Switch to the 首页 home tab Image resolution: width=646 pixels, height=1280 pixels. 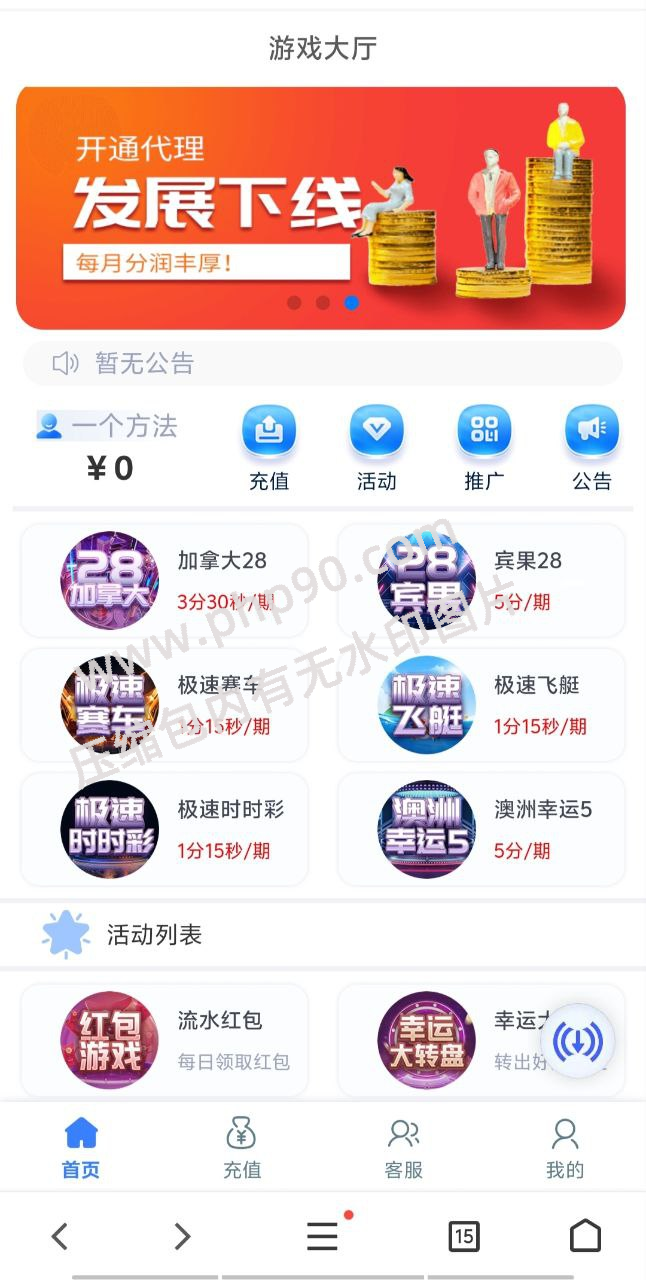81,1148
